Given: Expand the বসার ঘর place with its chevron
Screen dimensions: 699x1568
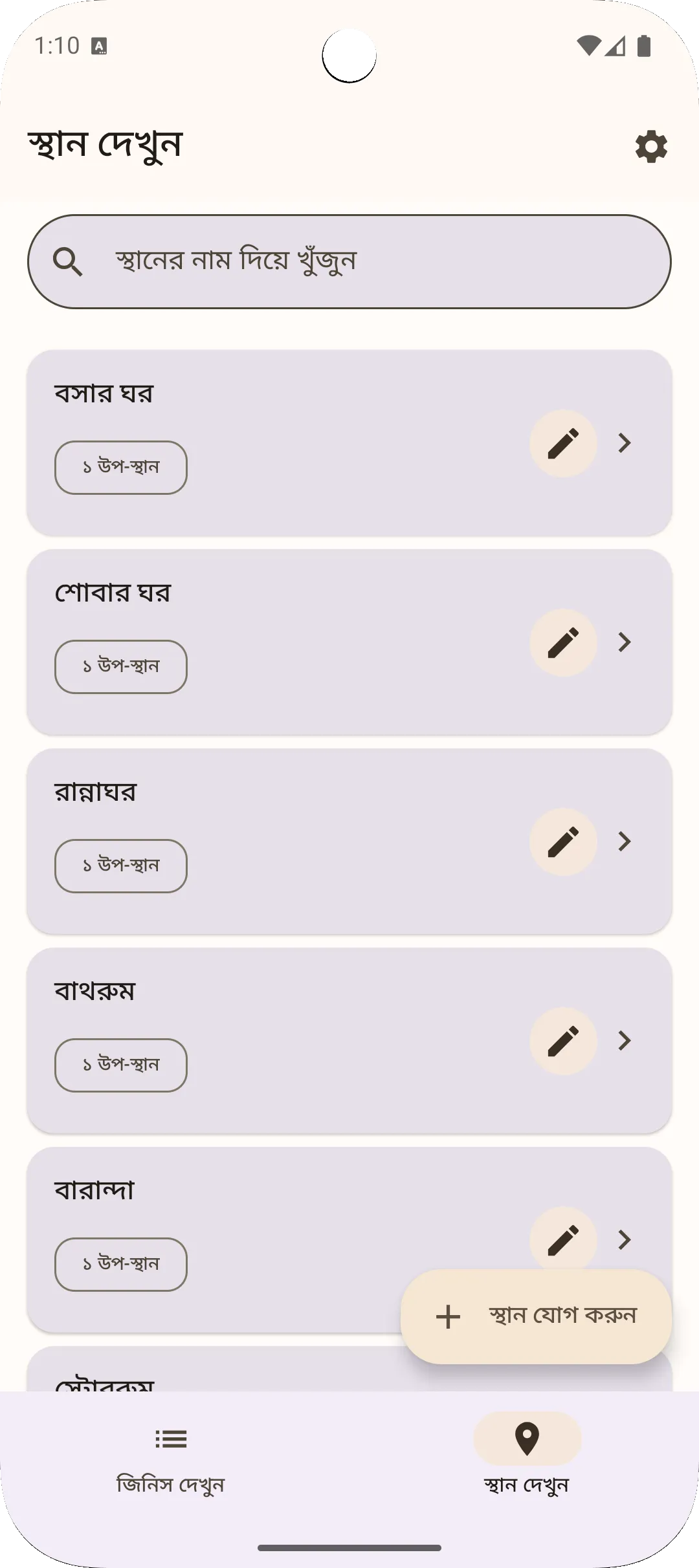Looking at the screenshot, I should [623, 442].
